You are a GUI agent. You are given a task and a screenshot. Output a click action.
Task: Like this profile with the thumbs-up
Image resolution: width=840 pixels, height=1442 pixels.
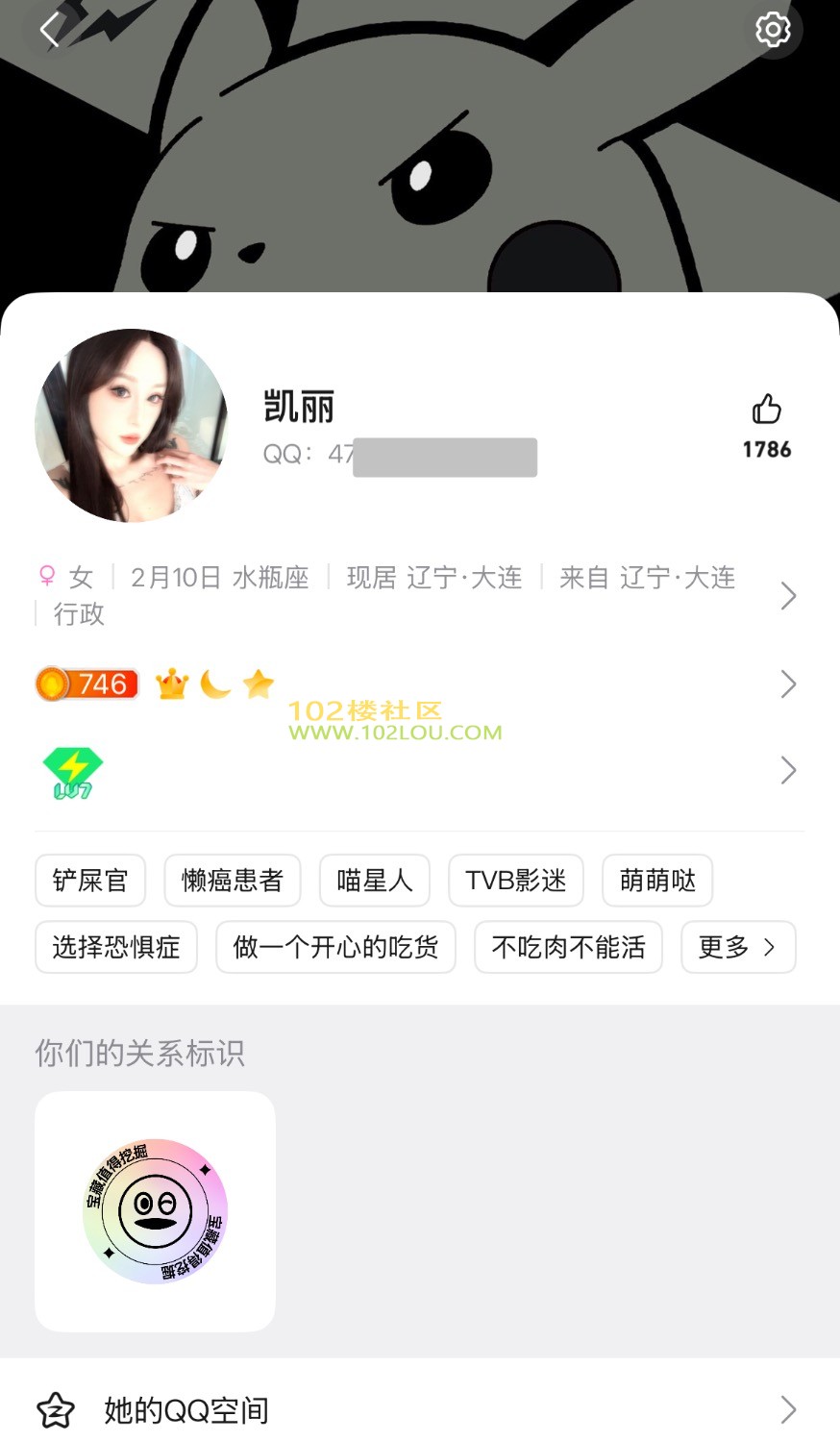[766, 410]
